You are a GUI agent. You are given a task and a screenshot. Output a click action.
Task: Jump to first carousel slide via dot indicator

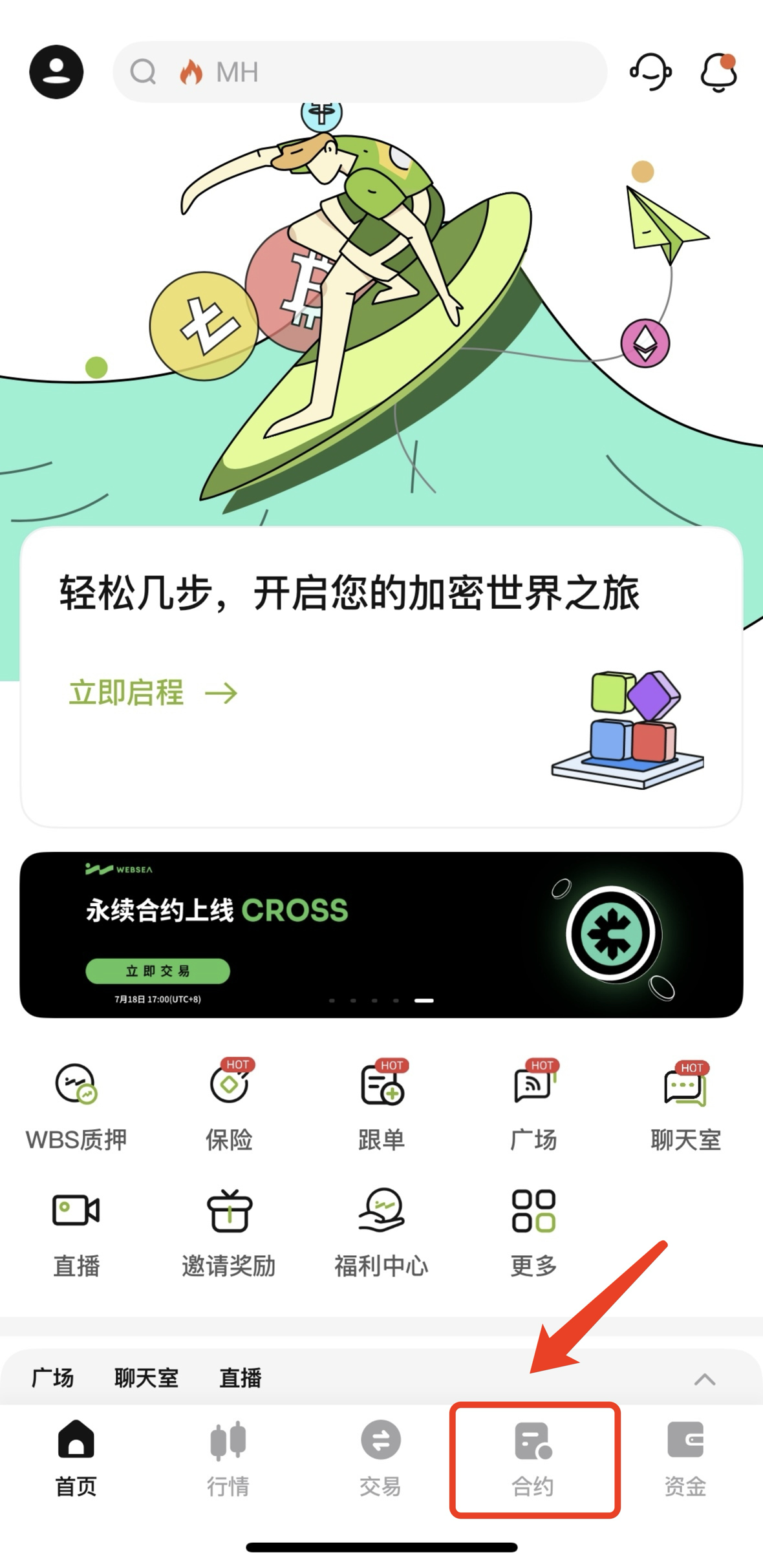[332, 999]
